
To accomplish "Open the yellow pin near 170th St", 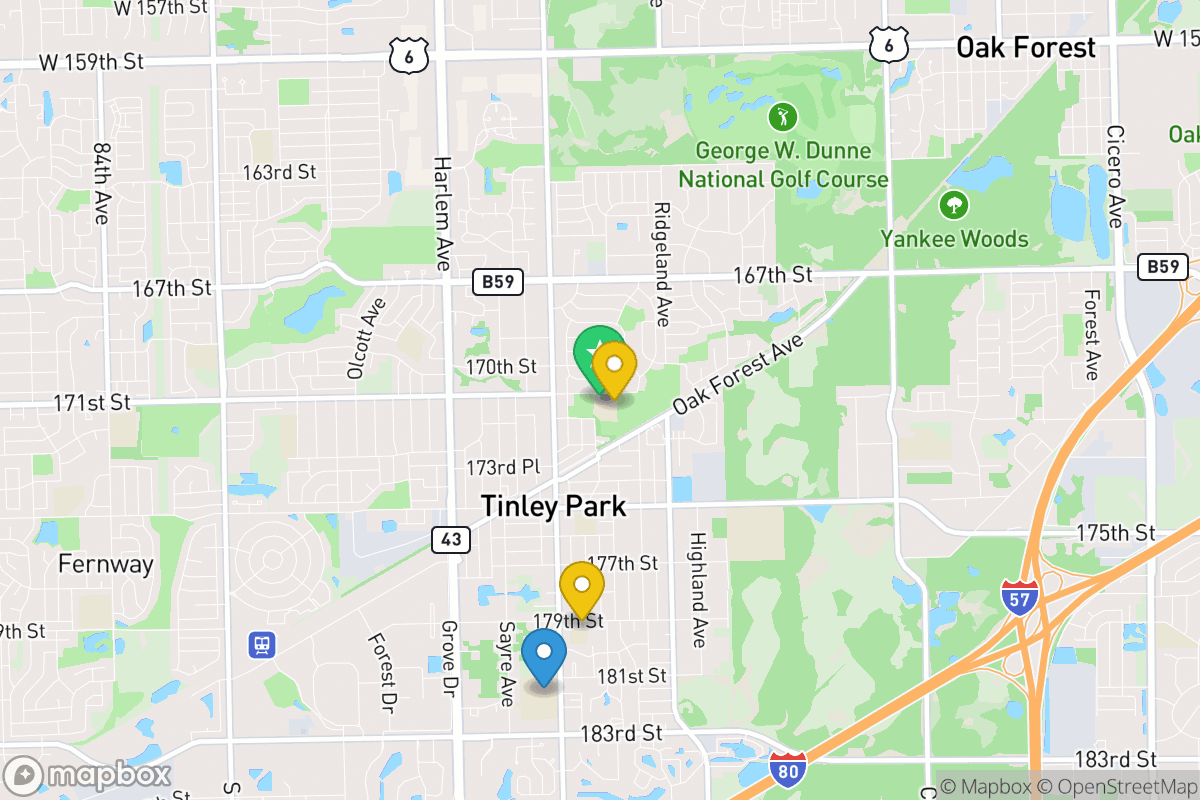I will point(616,367).
